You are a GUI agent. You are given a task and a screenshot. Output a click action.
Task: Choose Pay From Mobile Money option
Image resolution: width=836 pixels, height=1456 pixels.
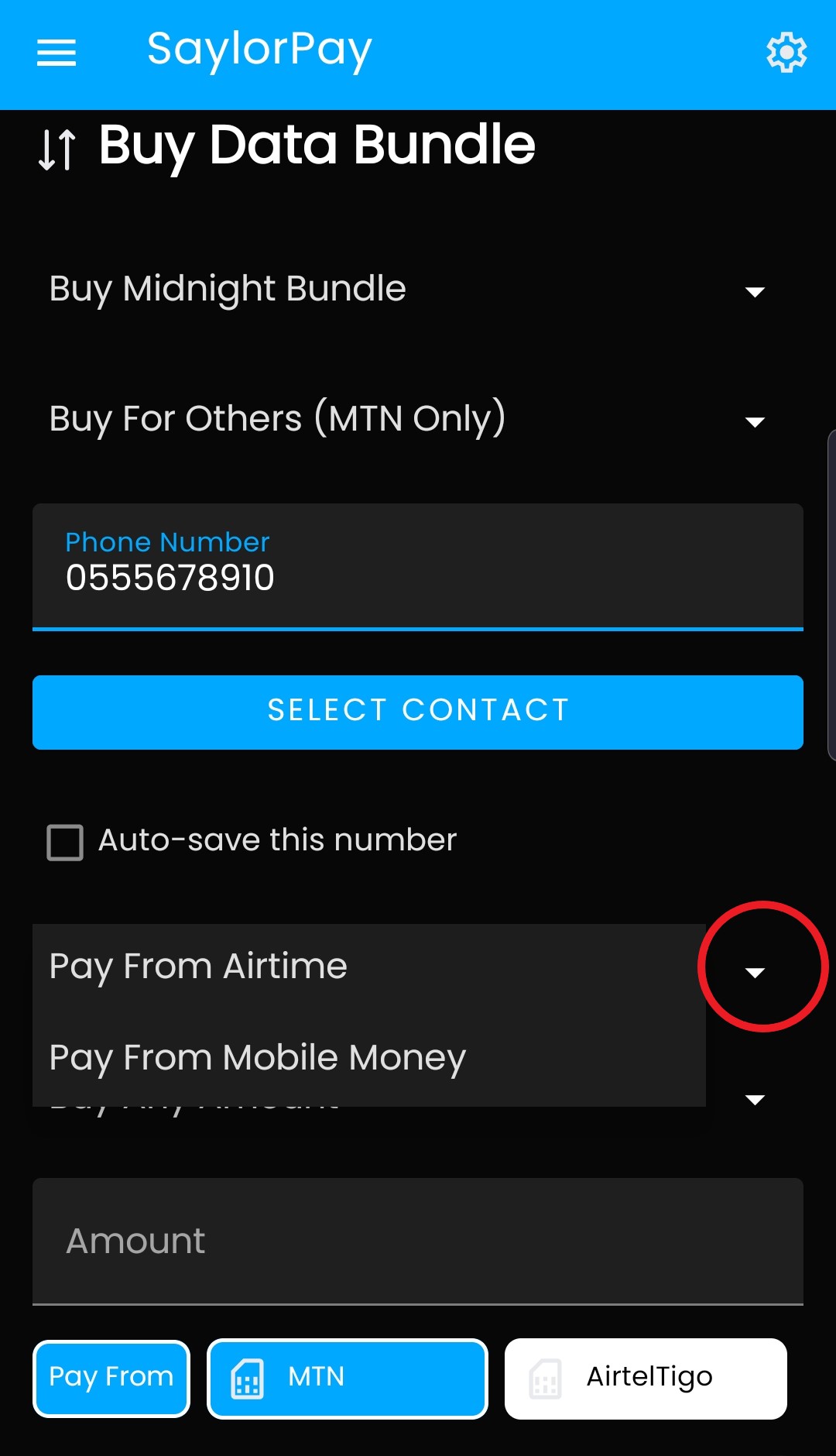[369, 1059]
